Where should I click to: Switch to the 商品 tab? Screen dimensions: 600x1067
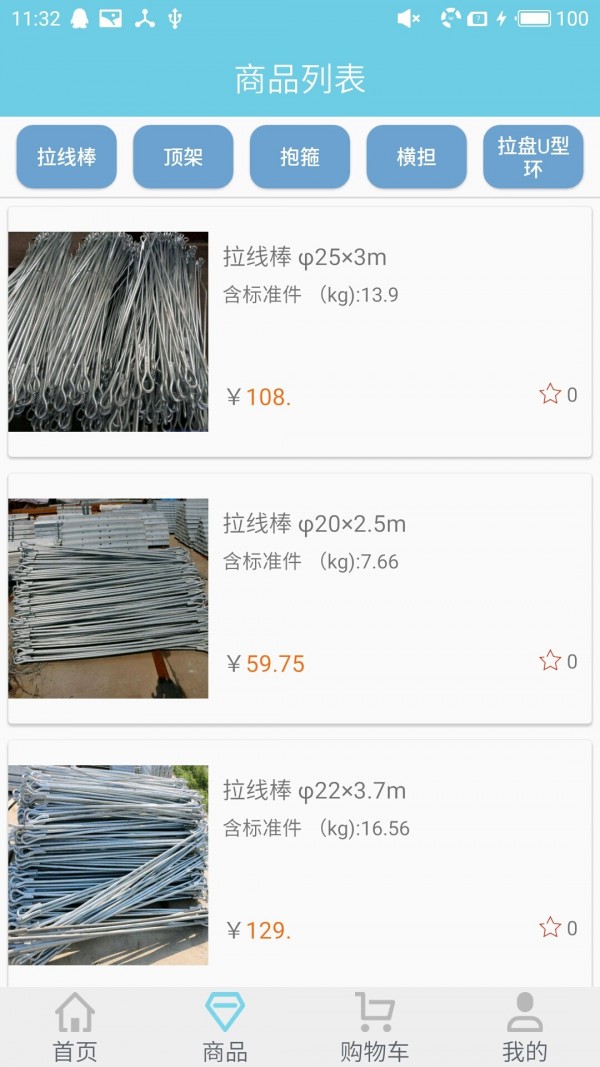(x=225, y=1028)
